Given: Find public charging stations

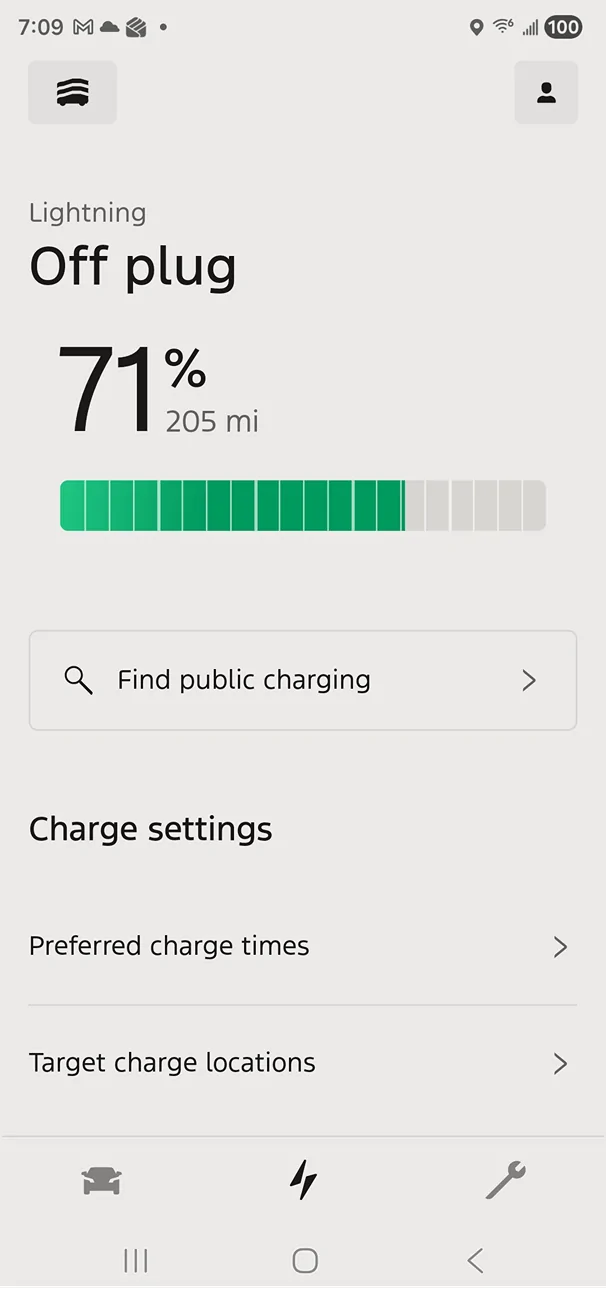Looking at the screenshot, I should (302, 680).
